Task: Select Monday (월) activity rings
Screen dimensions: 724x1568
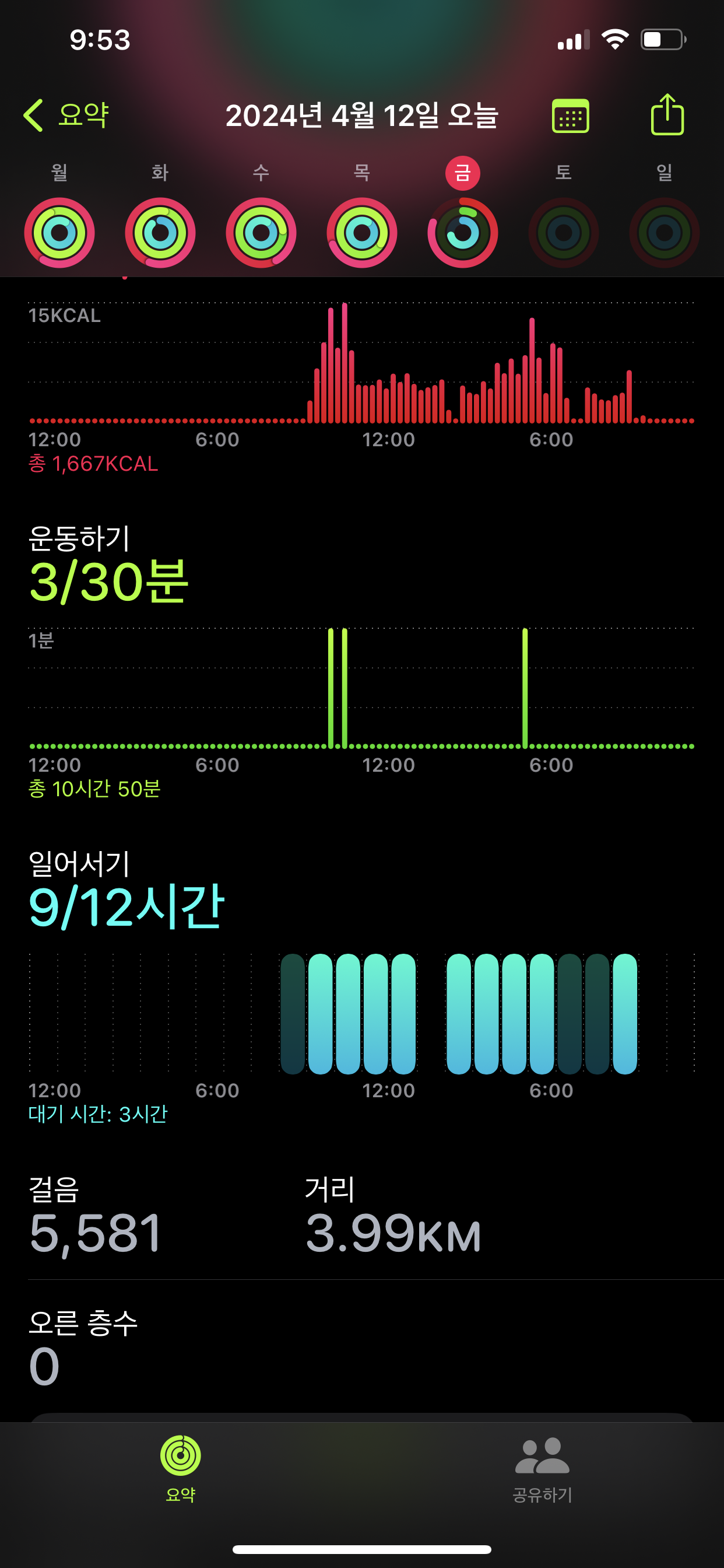Action: 59,233
